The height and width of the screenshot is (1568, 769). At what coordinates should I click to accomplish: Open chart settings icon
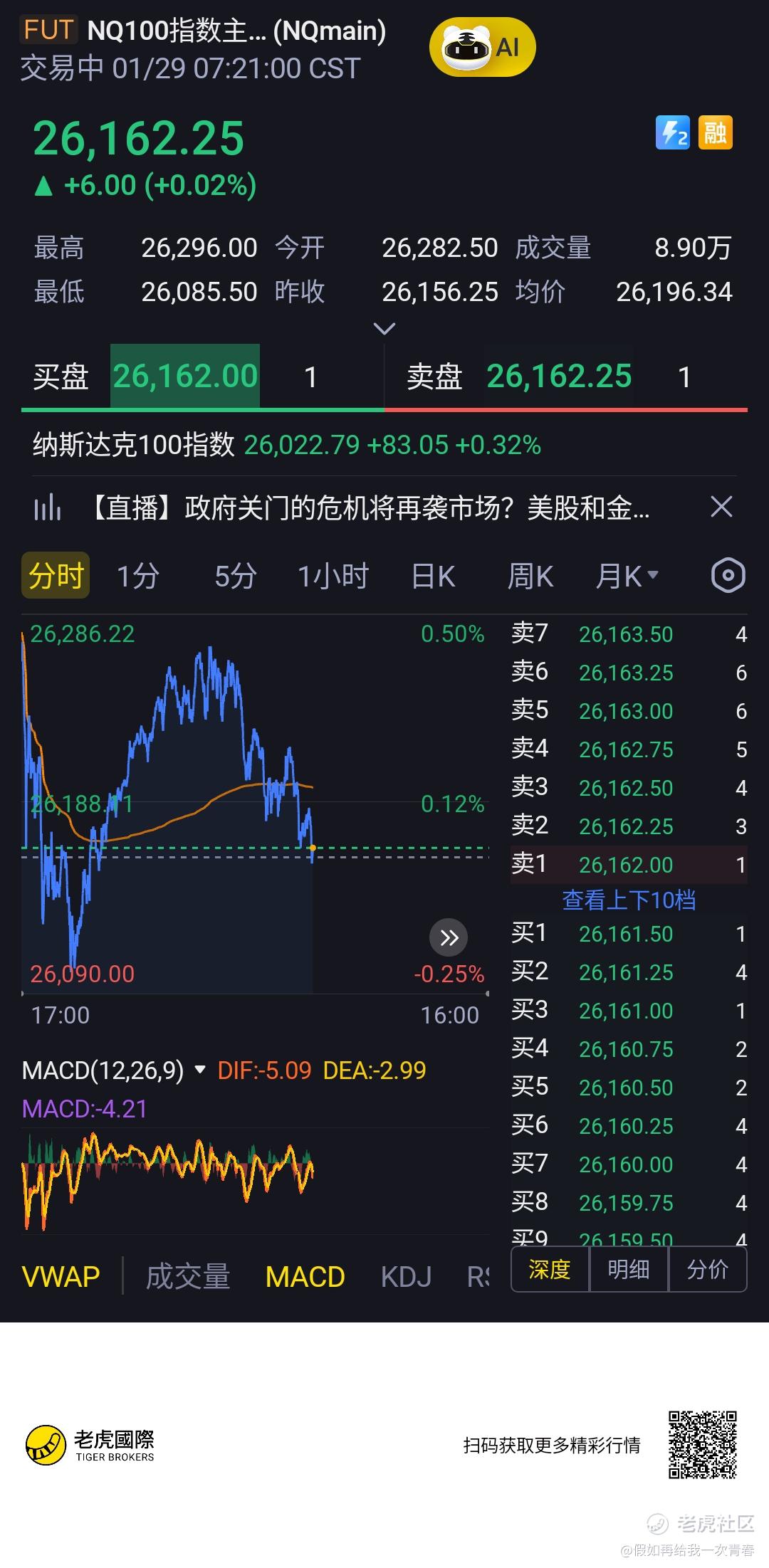pyautogui.click(x=728, y=575)
